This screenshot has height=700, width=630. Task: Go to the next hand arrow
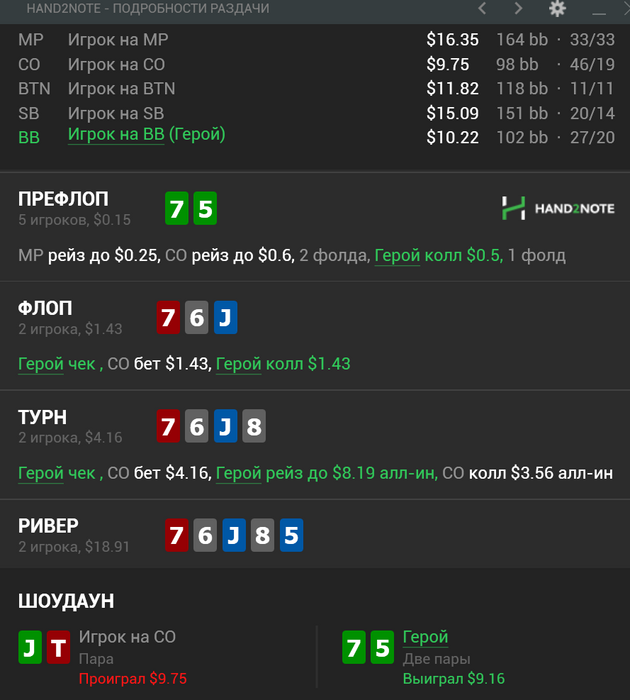(x=518, y=8)
